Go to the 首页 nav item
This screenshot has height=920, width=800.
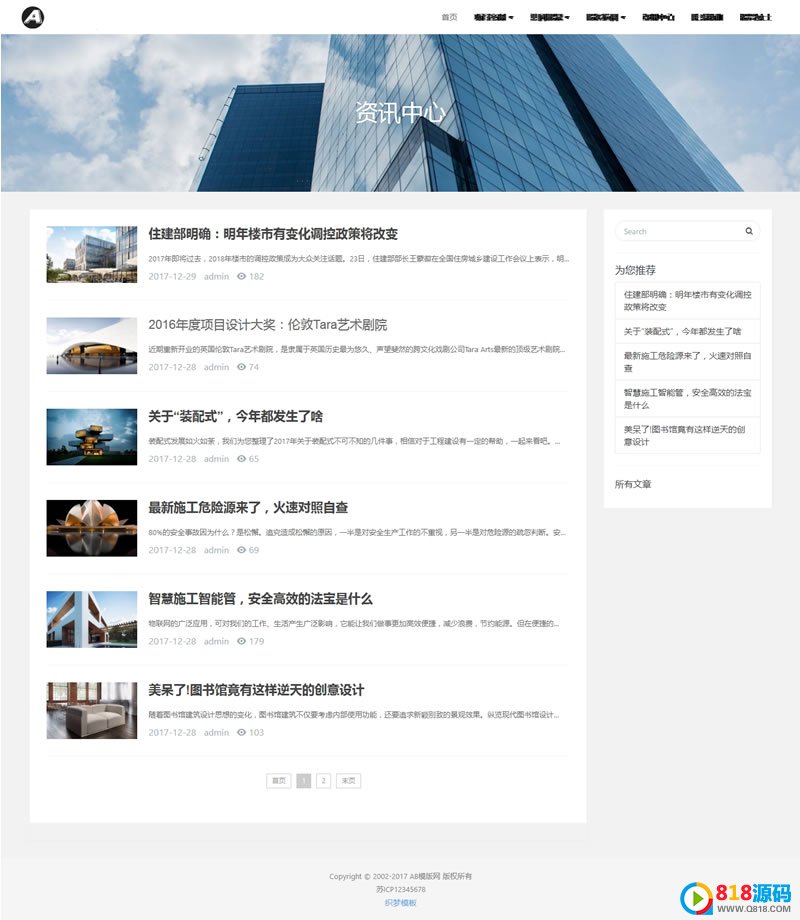449,17
